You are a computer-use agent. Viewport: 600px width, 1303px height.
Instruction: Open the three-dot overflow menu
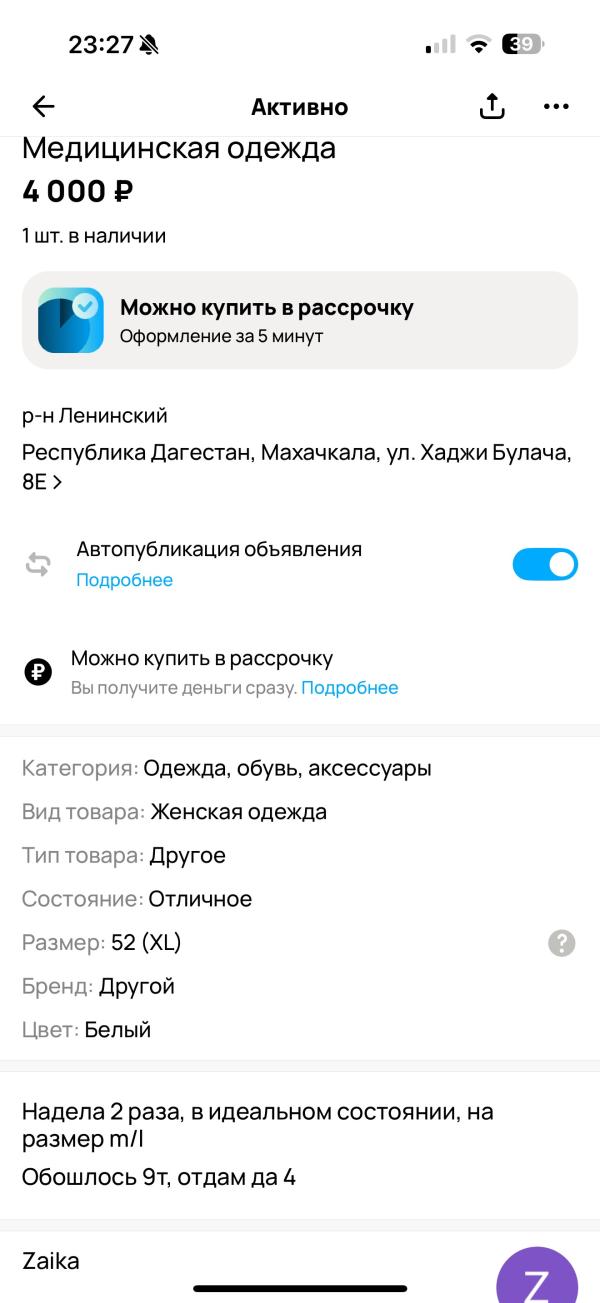[x=556, y=107]
